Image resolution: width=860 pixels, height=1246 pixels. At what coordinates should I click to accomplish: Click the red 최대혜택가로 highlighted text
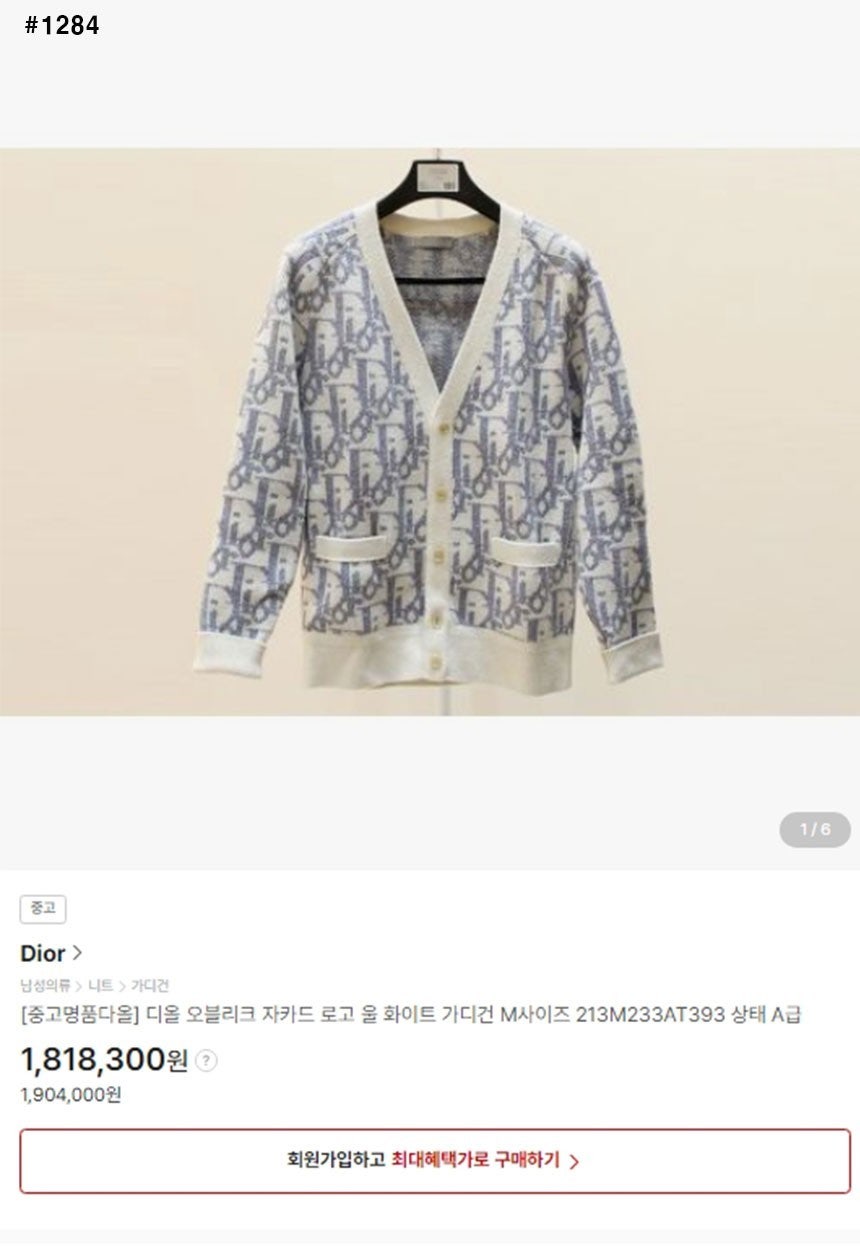coord(442,1161)
